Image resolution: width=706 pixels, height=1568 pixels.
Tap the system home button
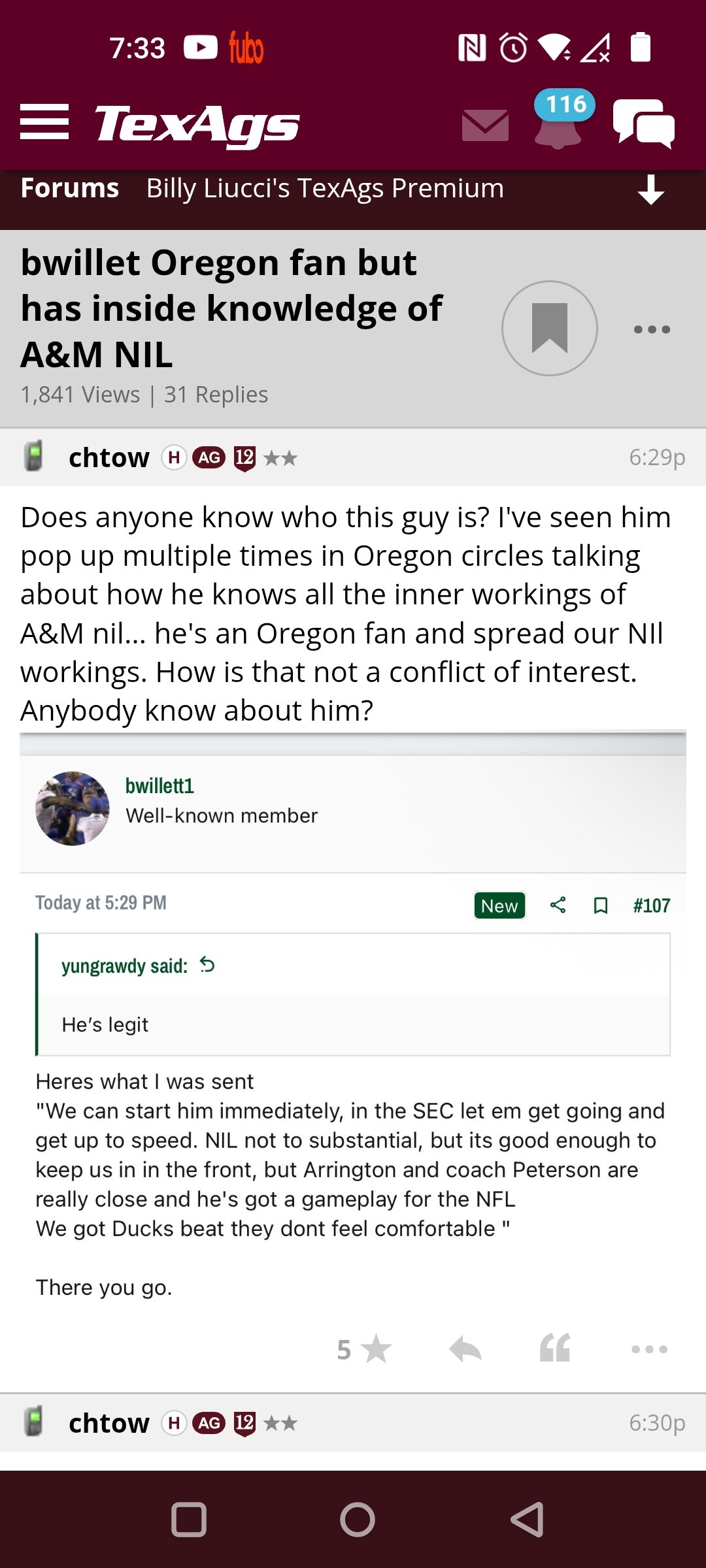358,1519
